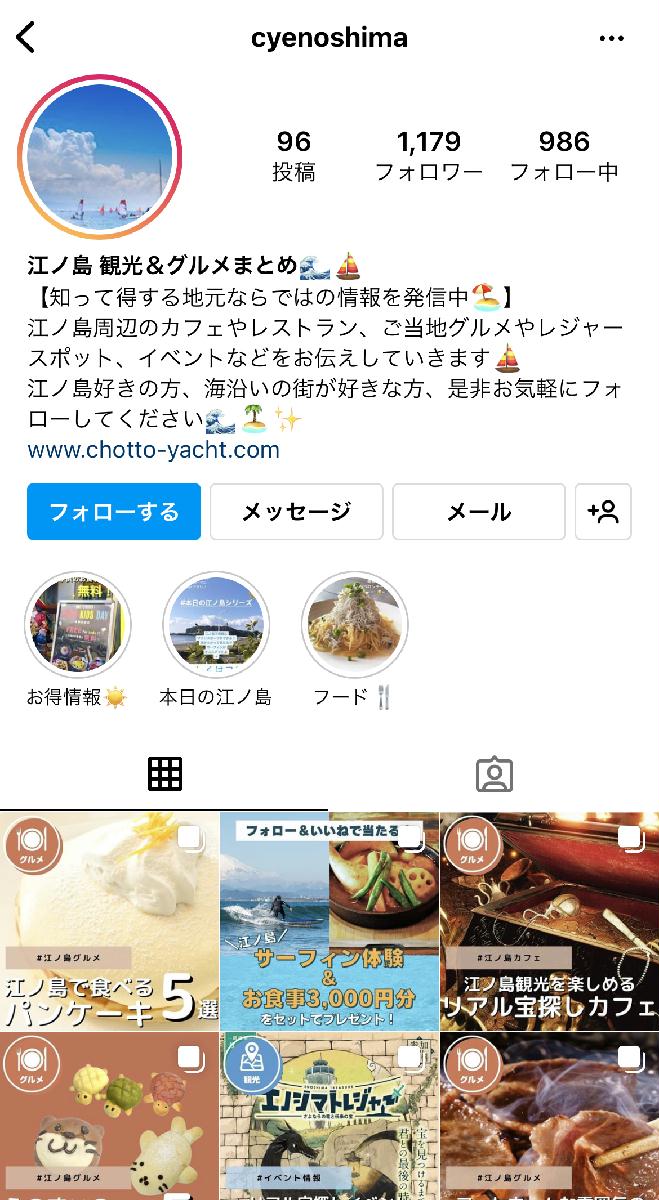Open the www.chotto-yacht.com link
Viewport: 659px width, 1200px height.
153,450
